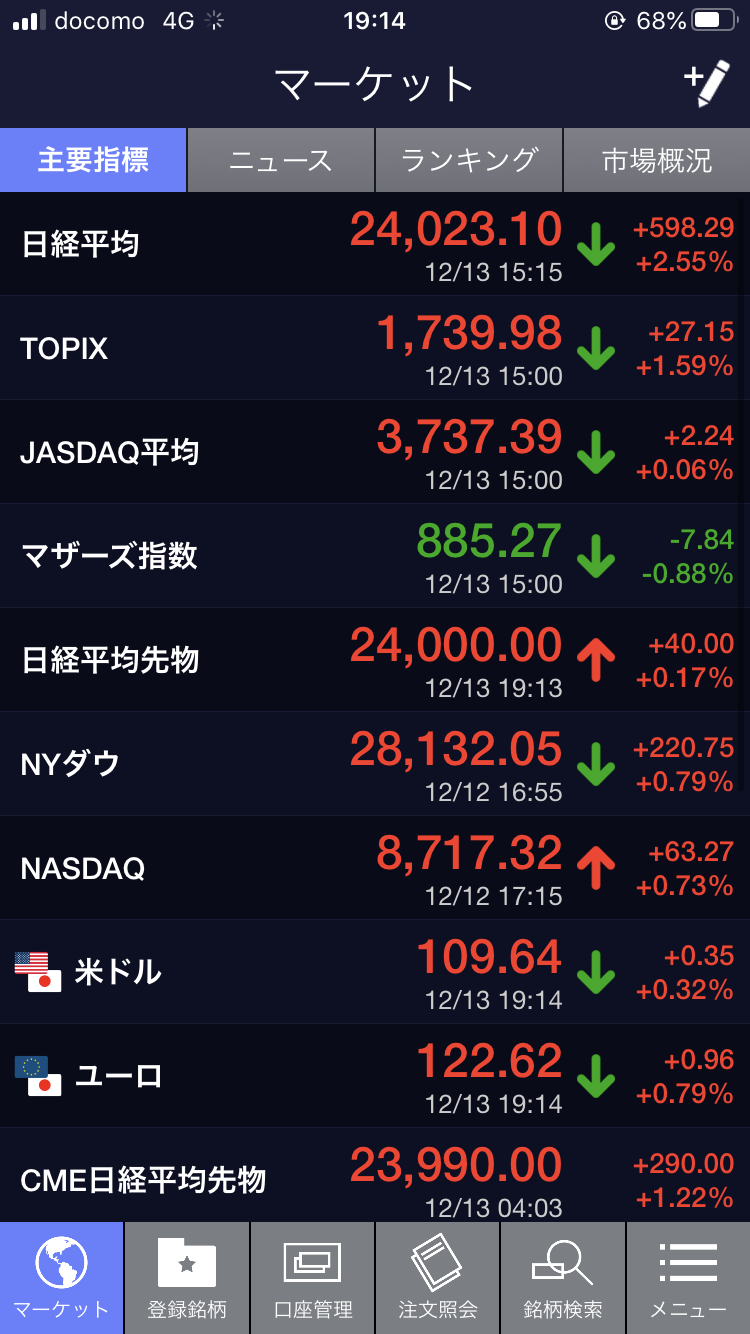View JASDAQ平均 details

375,452
